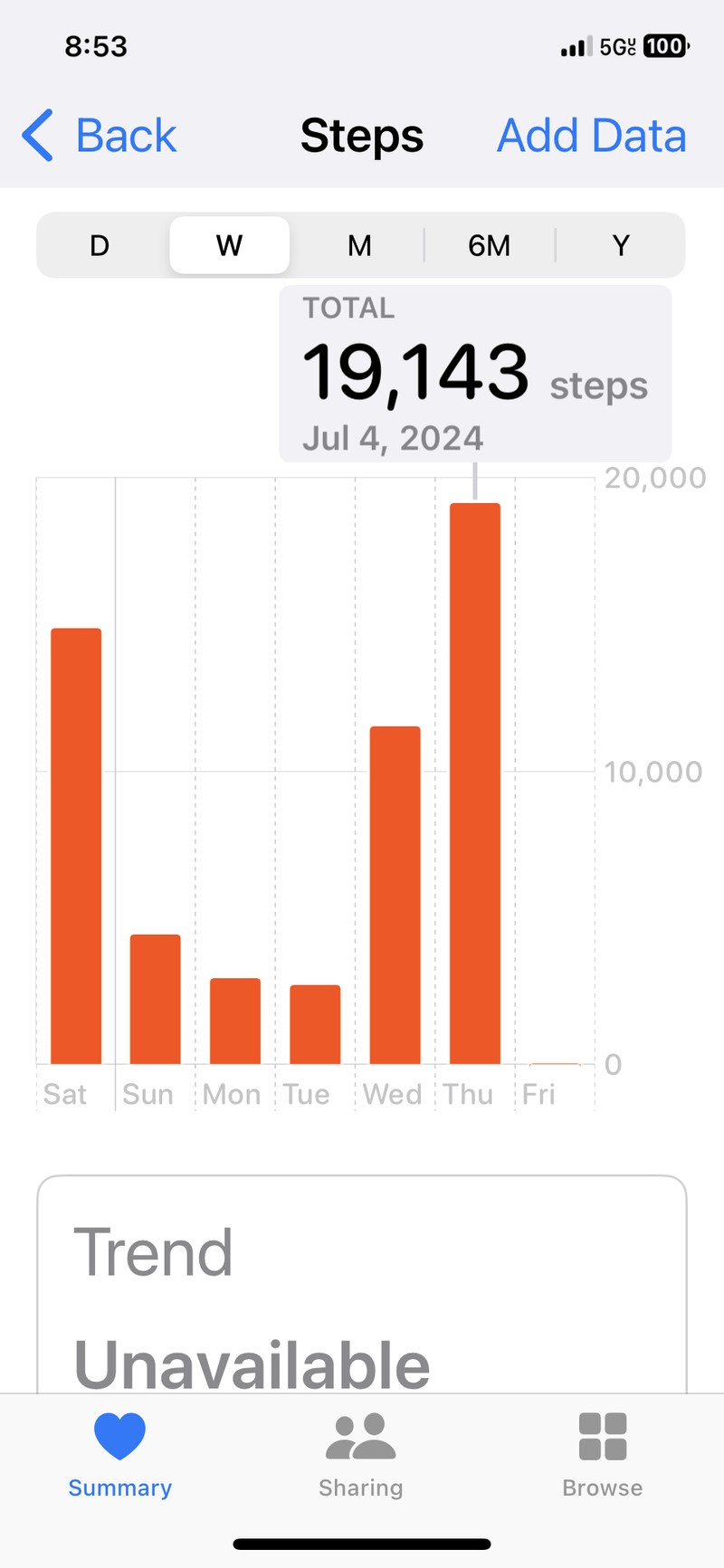Select Monday's step bar
724x1568 pixels.
[235, 1021]
